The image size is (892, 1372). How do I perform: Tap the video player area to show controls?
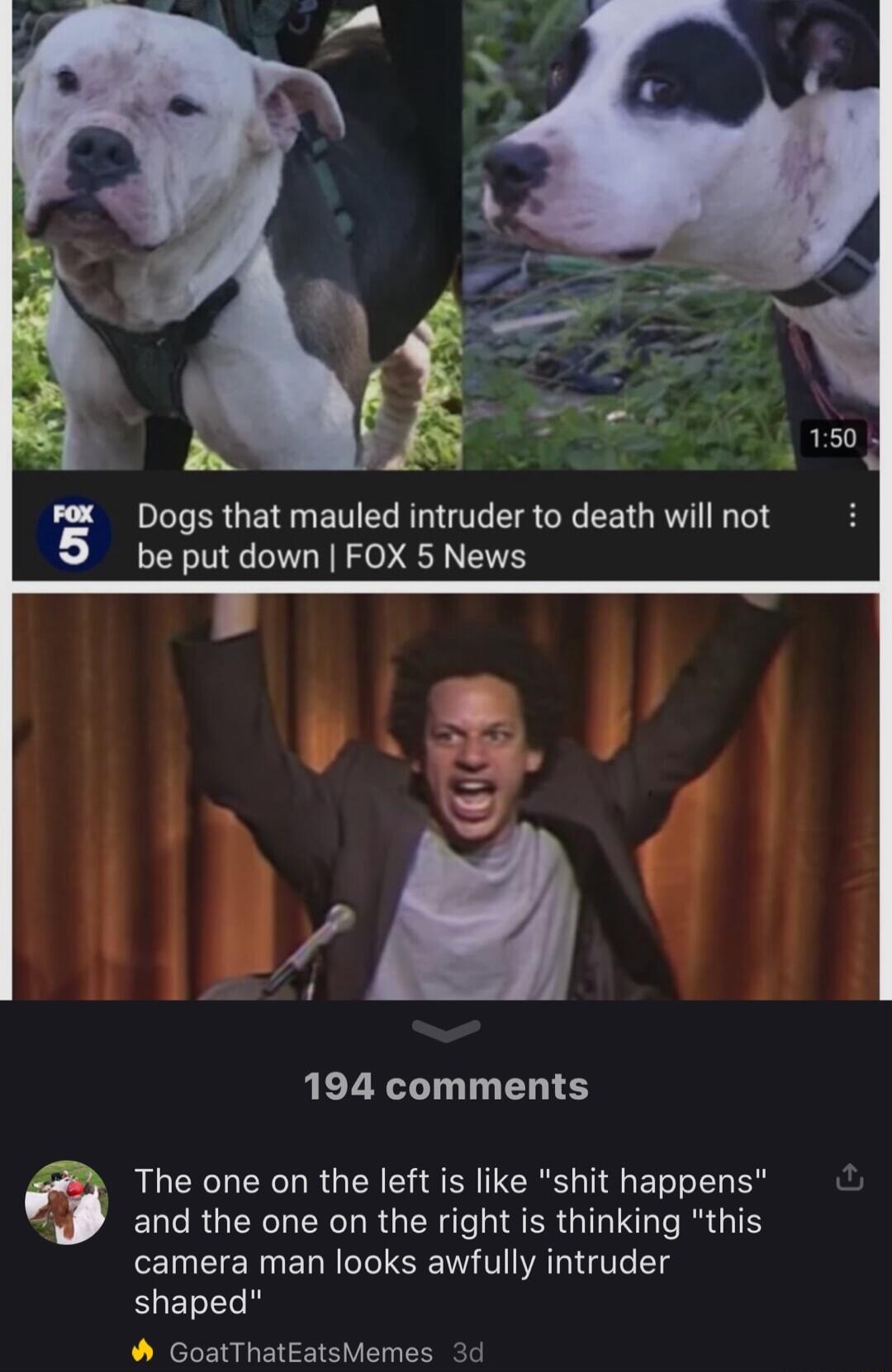pyautogui.click(x=446, y=239)
